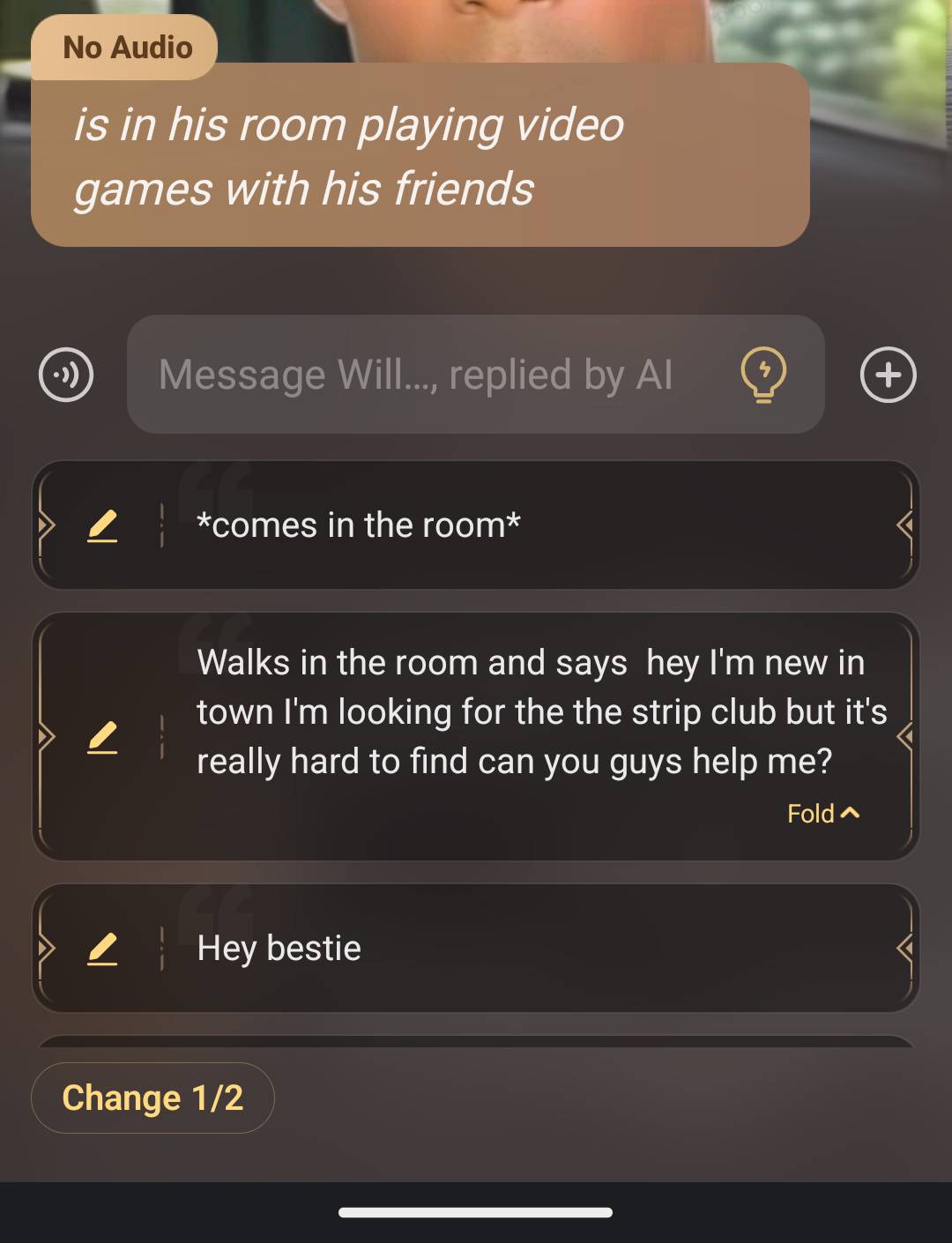Screen dimensions: 952x1243
Task: Tap Change 1/2 for other suggestions
Action: click(x=152, y=1098)
